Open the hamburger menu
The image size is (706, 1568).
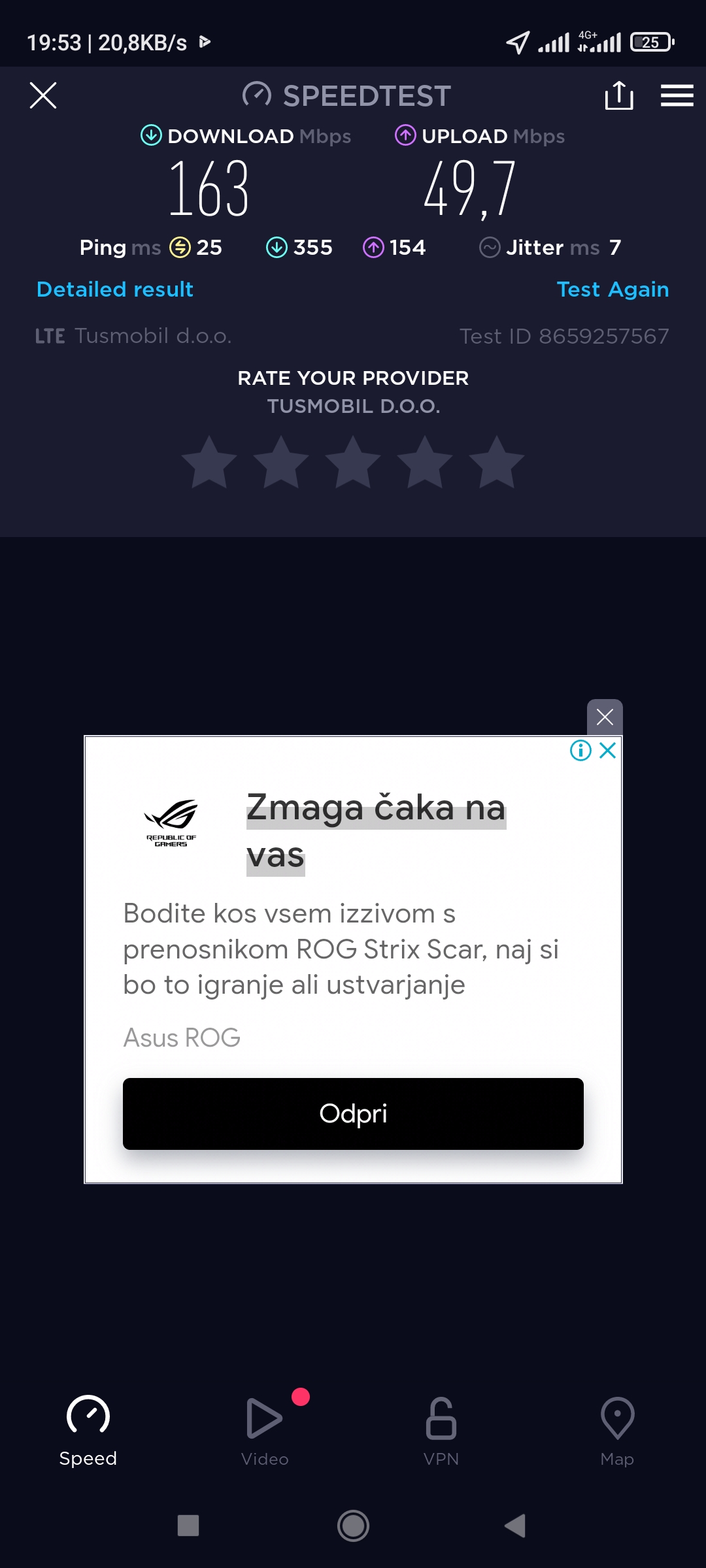pyautogui.click(x=677, y=95)
